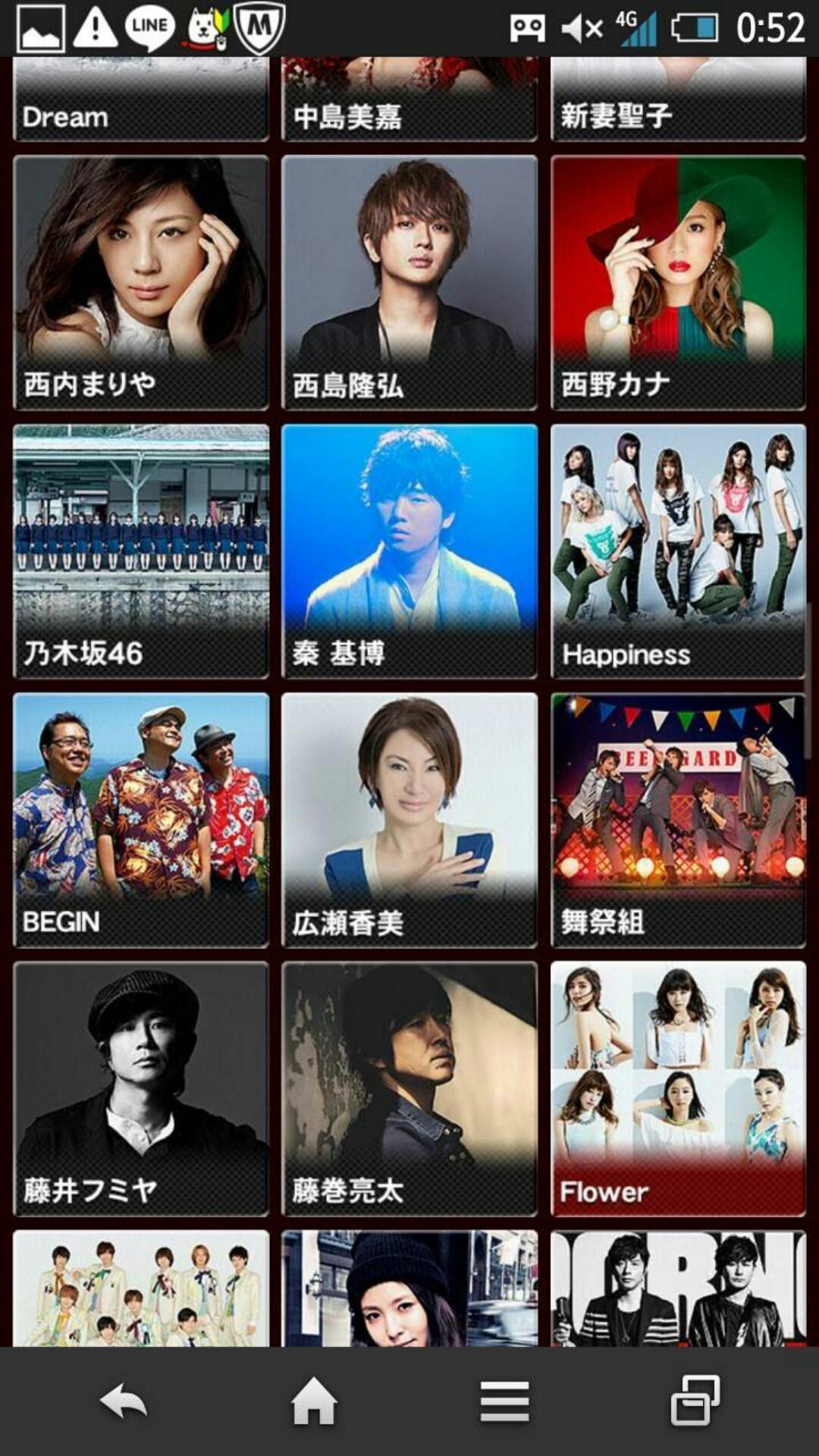Open the system menu button

click(504, 1401)
